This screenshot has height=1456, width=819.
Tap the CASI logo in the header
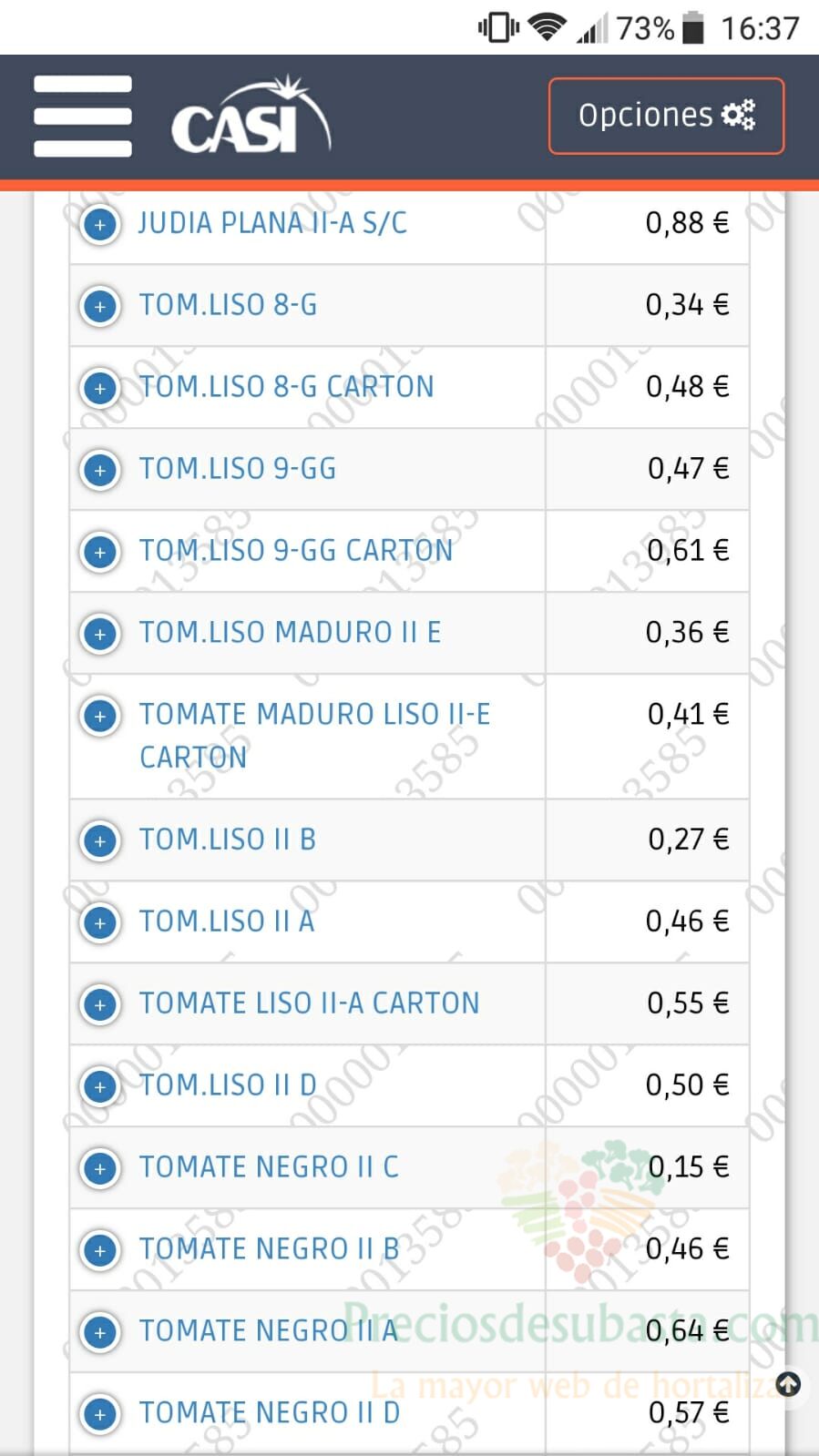pyautogui.click(x=251, y=116)
